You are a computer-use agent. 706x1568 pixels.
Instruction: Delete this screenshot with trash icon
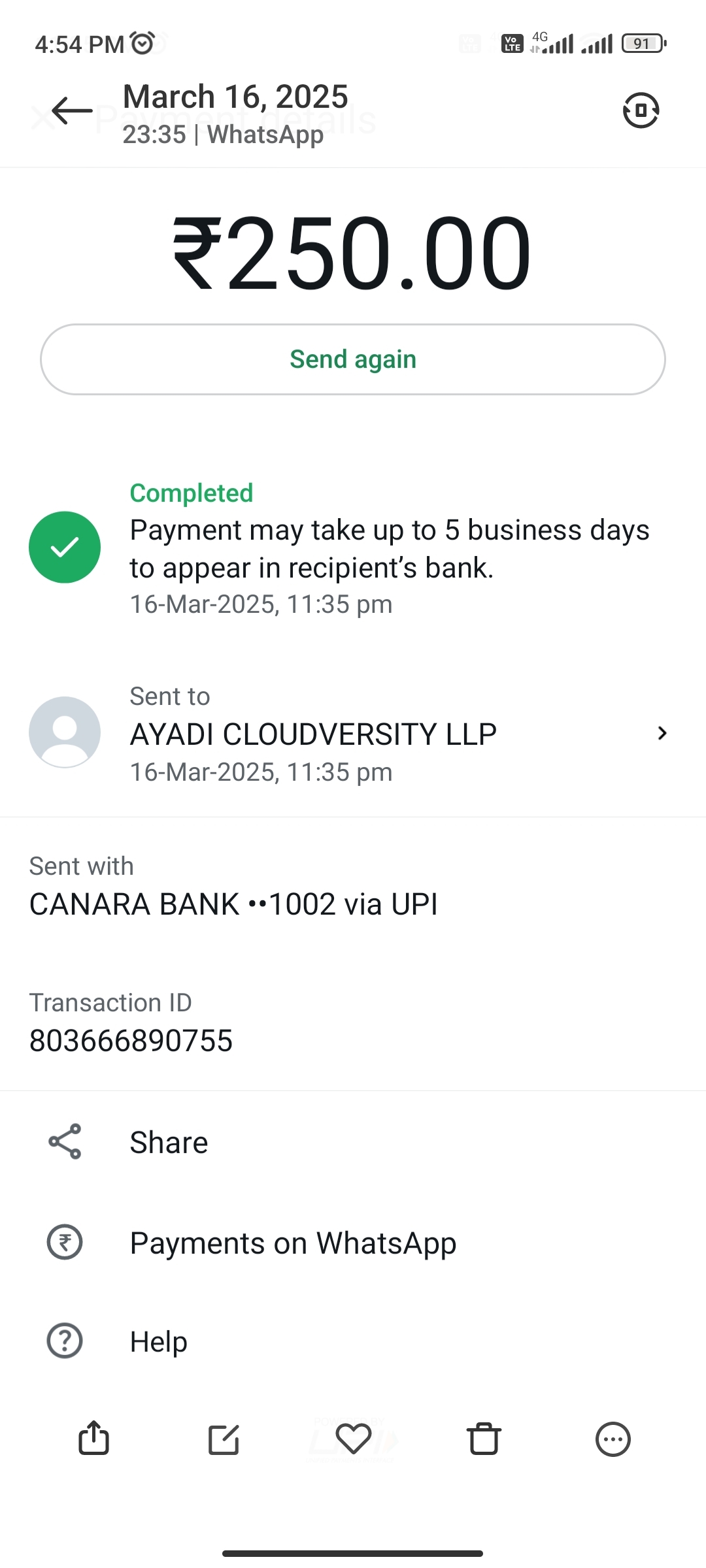[x=484, y=1439]
